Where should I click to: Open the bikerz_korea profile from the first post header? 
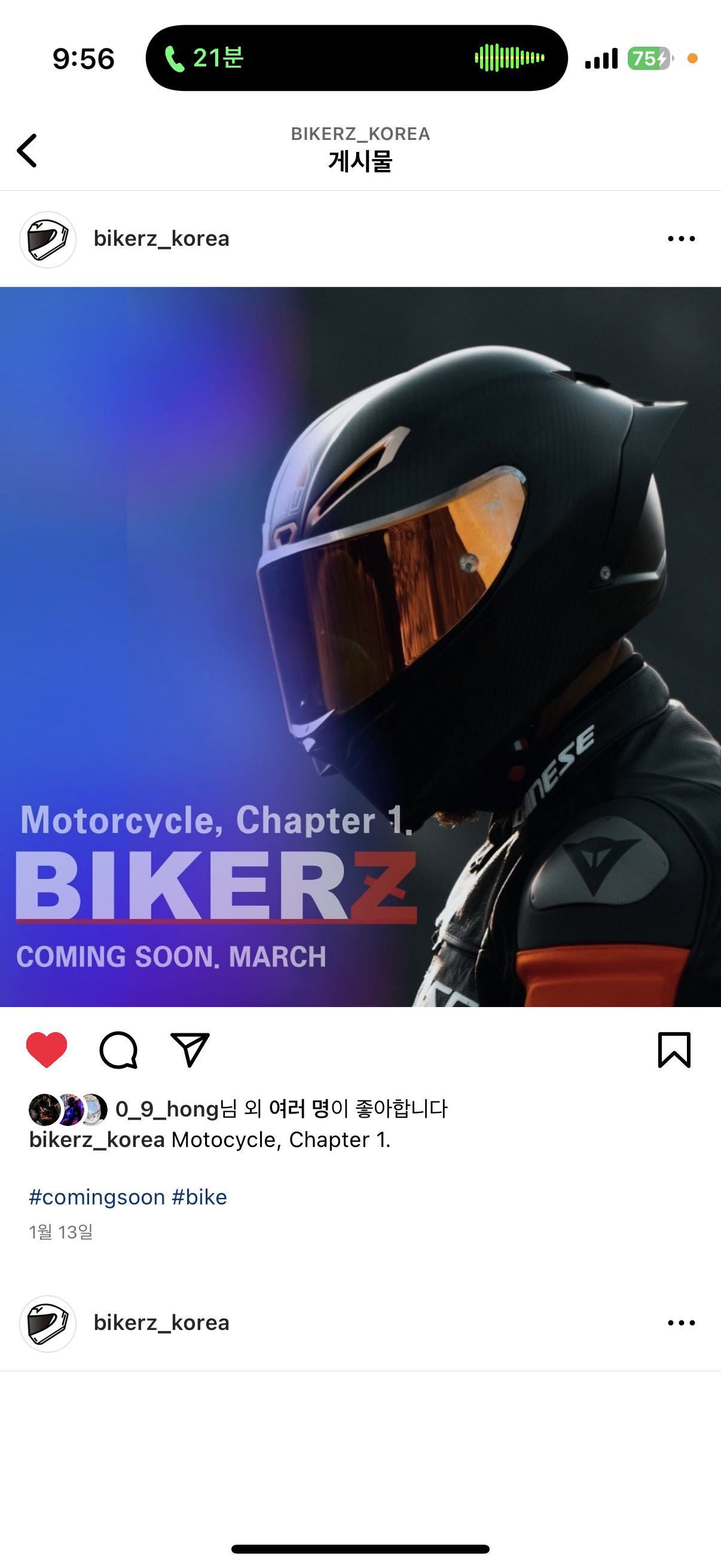click(x=161, y=239)
